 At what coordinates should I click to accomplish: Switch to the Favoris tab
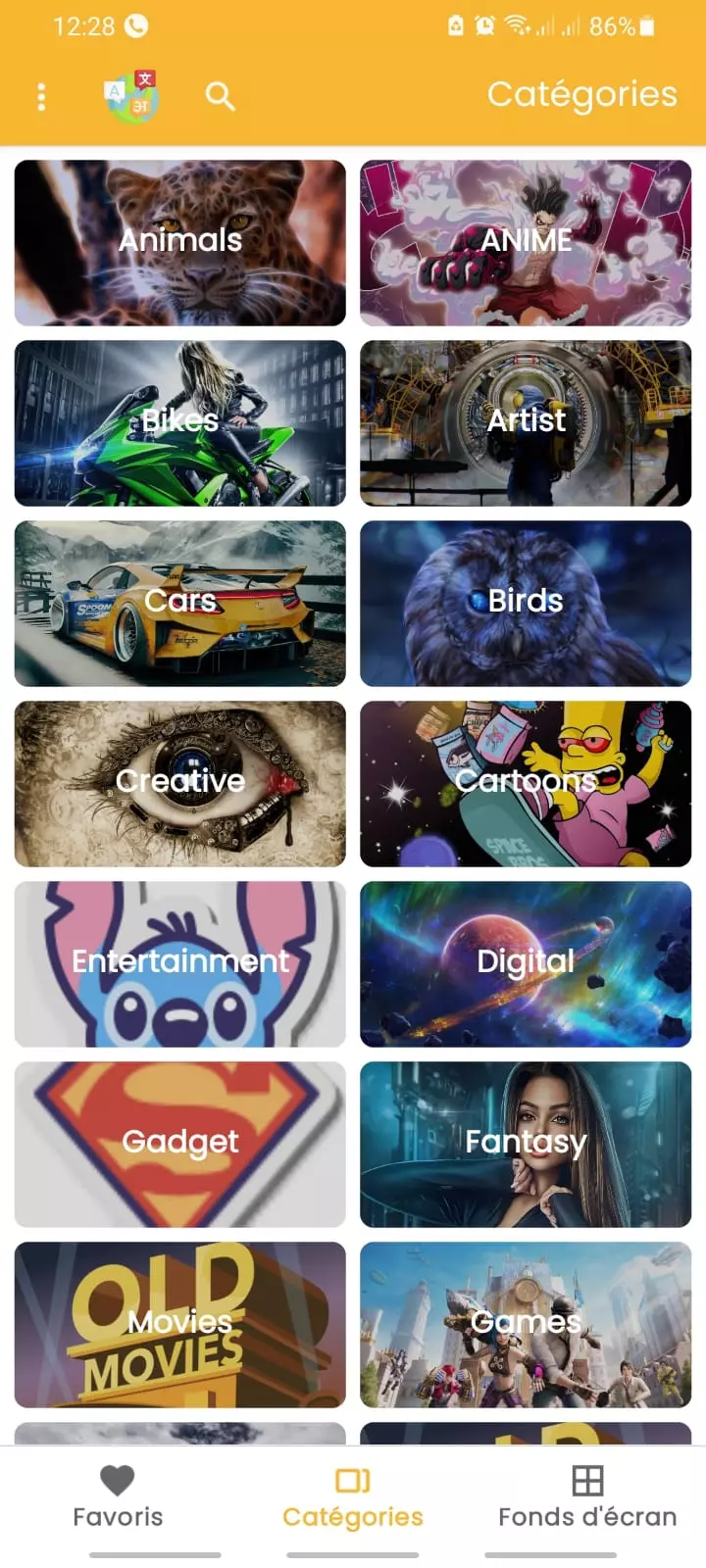[x=118, y=1497]
